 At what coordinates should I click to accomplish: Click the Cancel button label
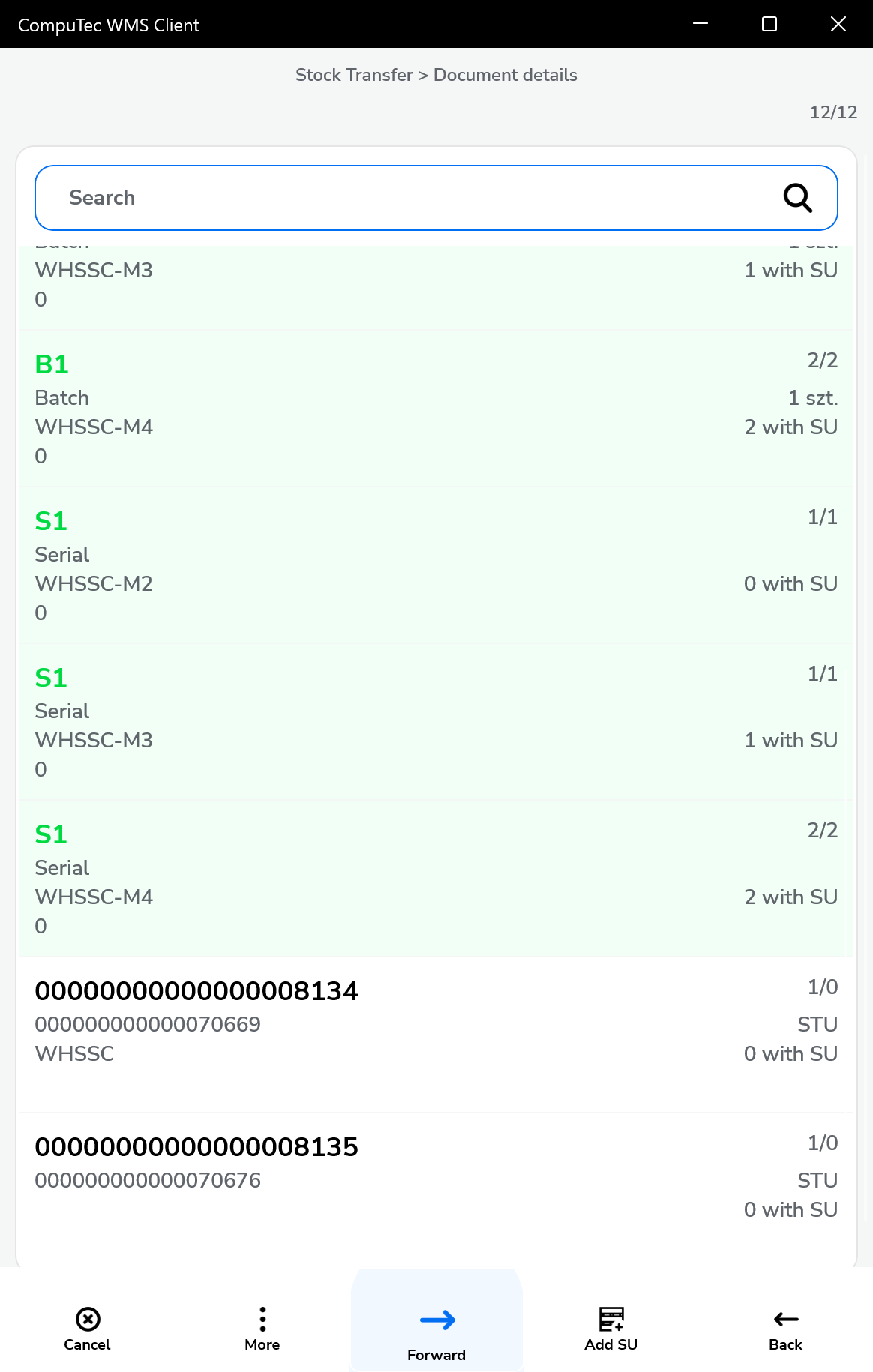click(86, 1344)
